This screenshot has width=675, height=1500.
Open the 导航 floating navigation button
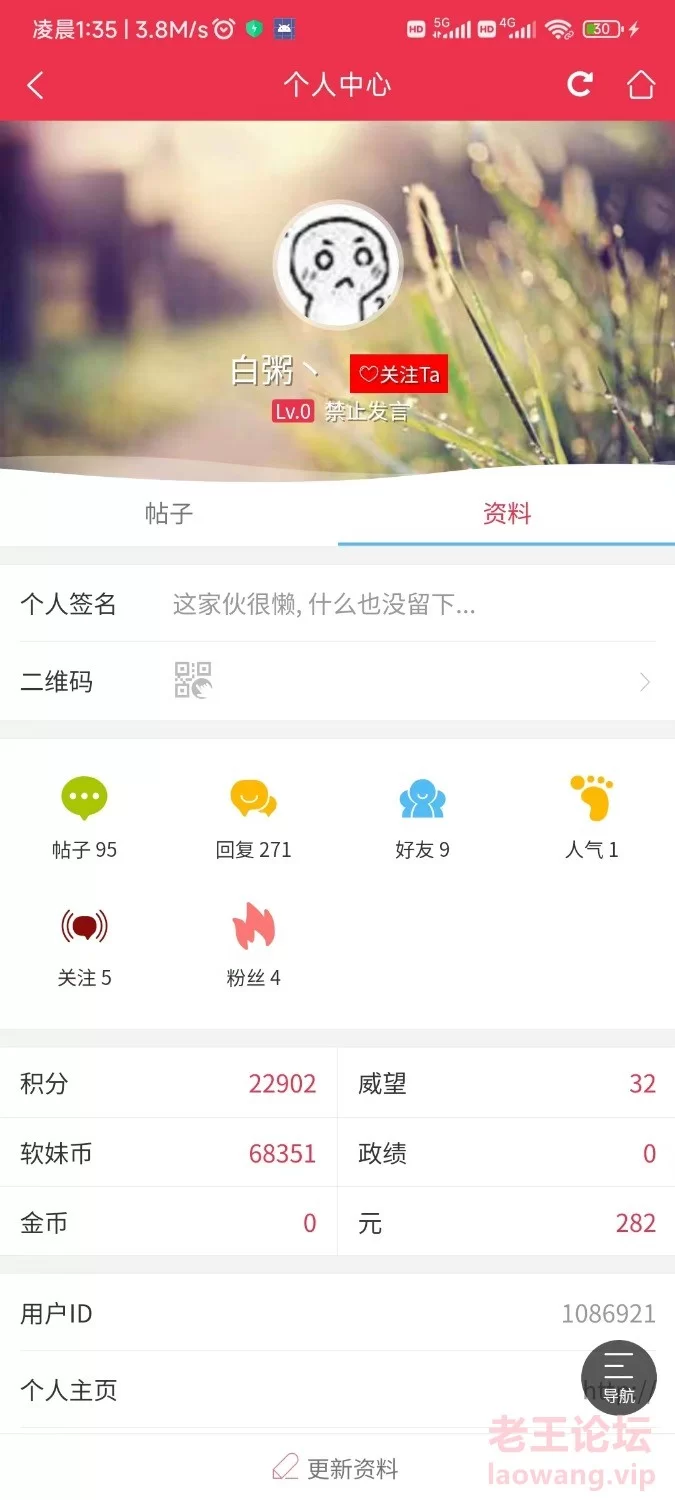pyautogui.click(x=618, y=1377)
